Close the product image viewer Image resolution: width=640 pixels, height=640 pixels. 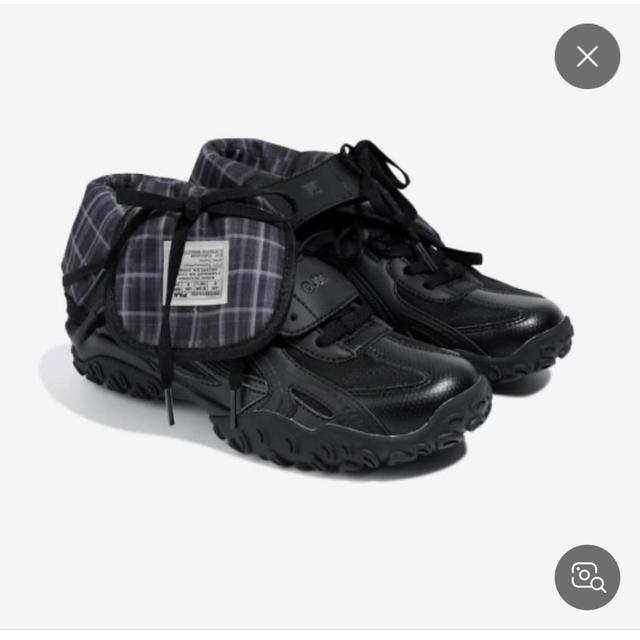pos(587,57)
